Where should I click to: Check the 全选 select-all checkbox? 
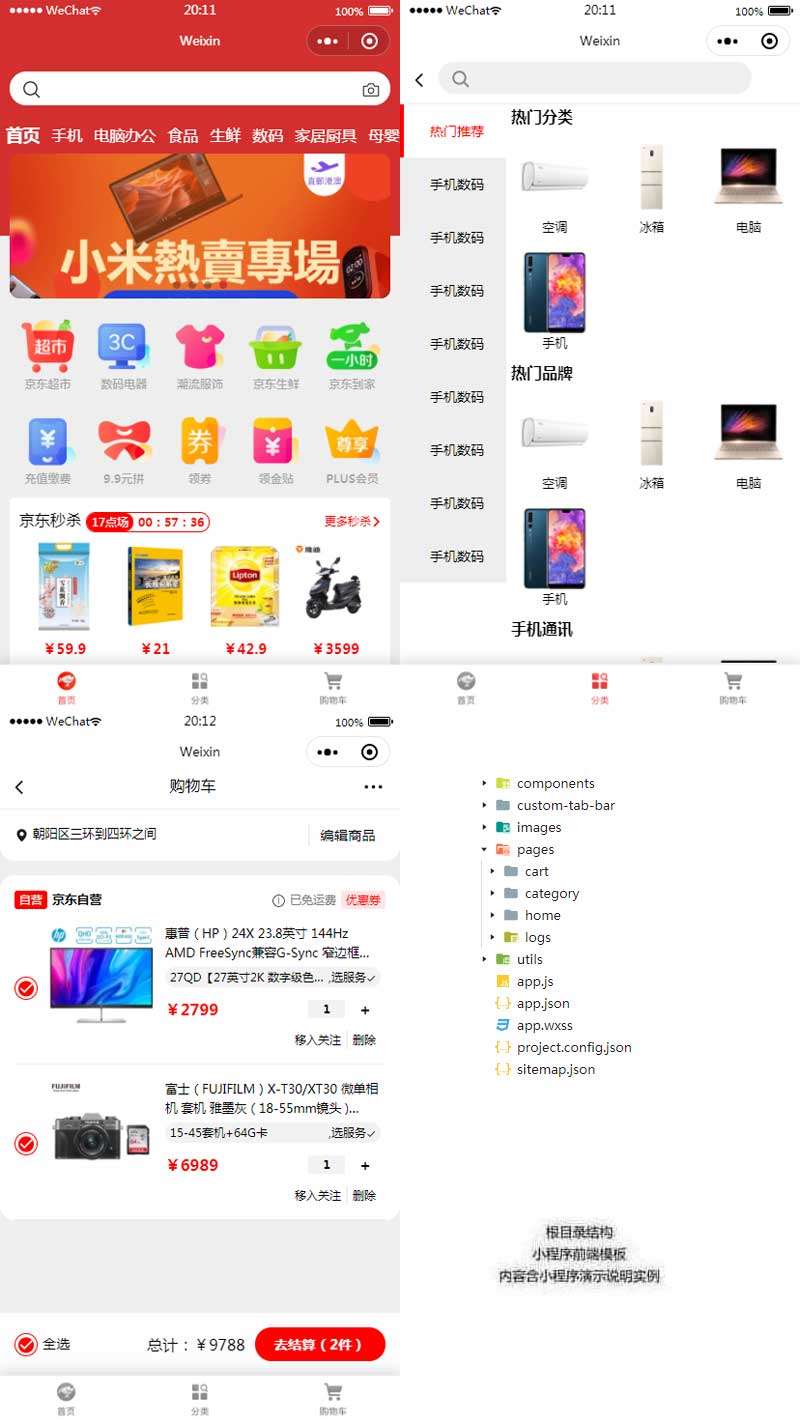coord(26,1344)
